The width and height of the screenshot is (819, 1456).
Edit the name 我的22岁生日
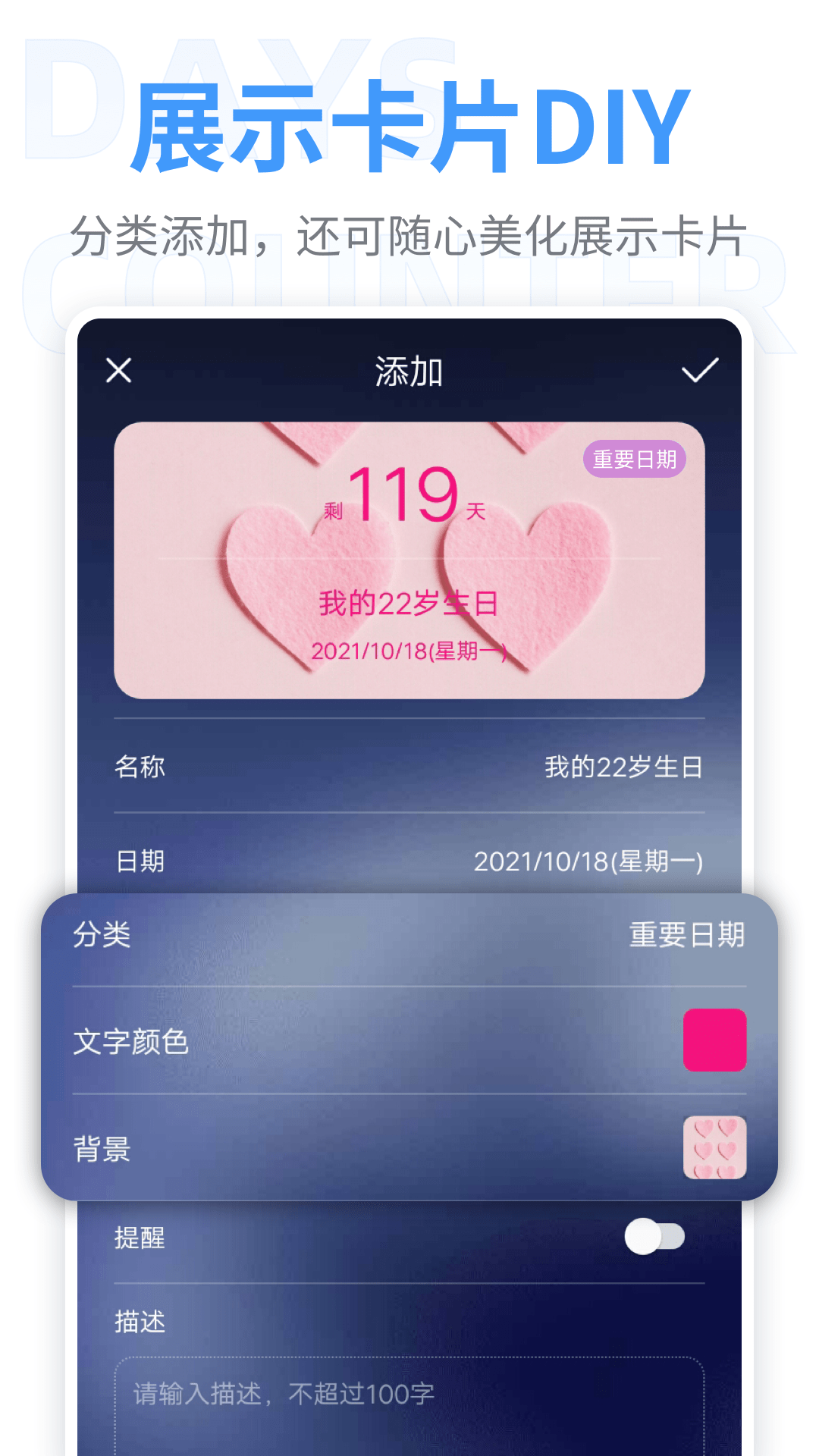tap(625, 767)
